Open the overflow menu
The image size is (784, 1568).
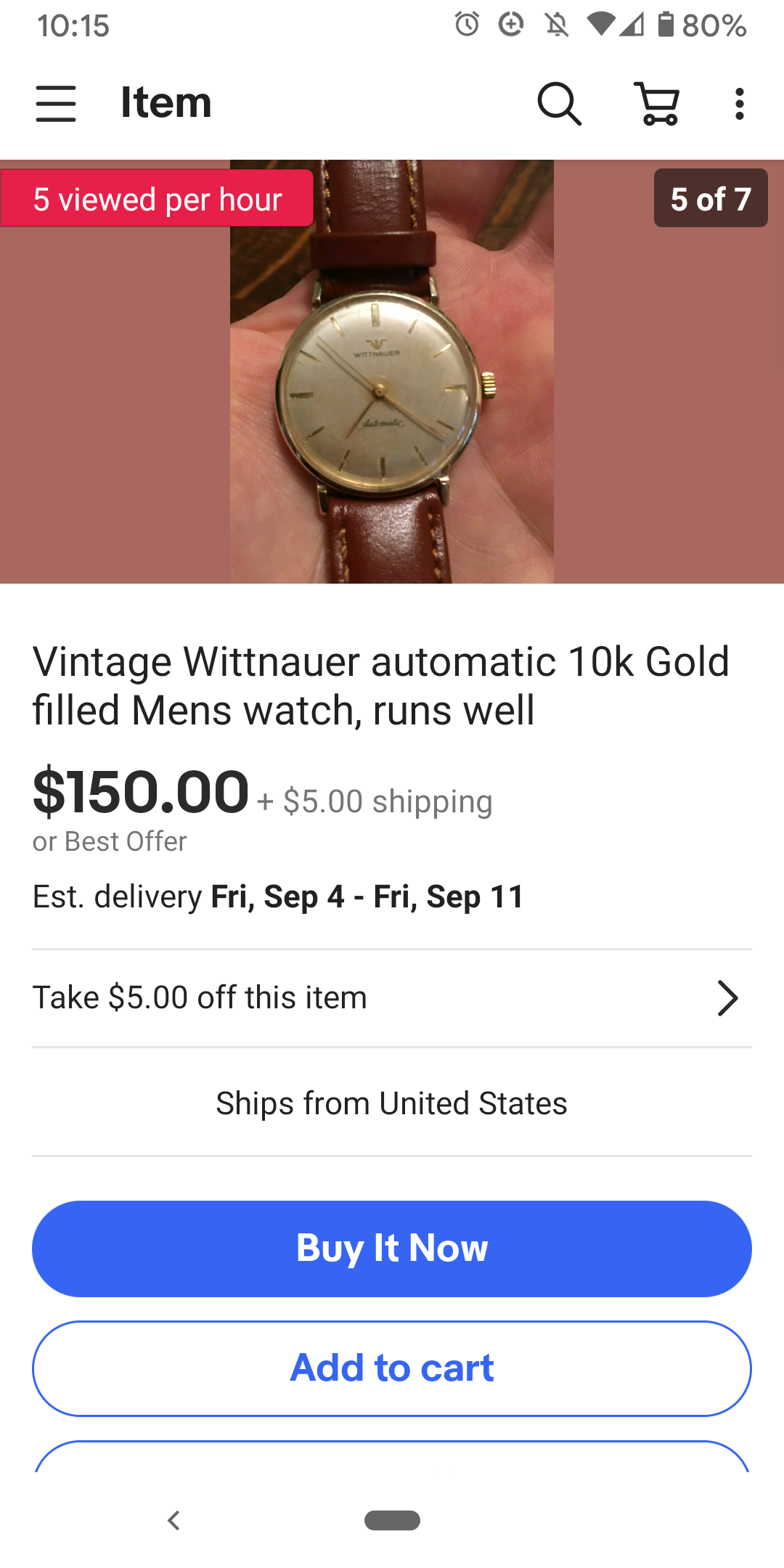click(x=739, y=103)
